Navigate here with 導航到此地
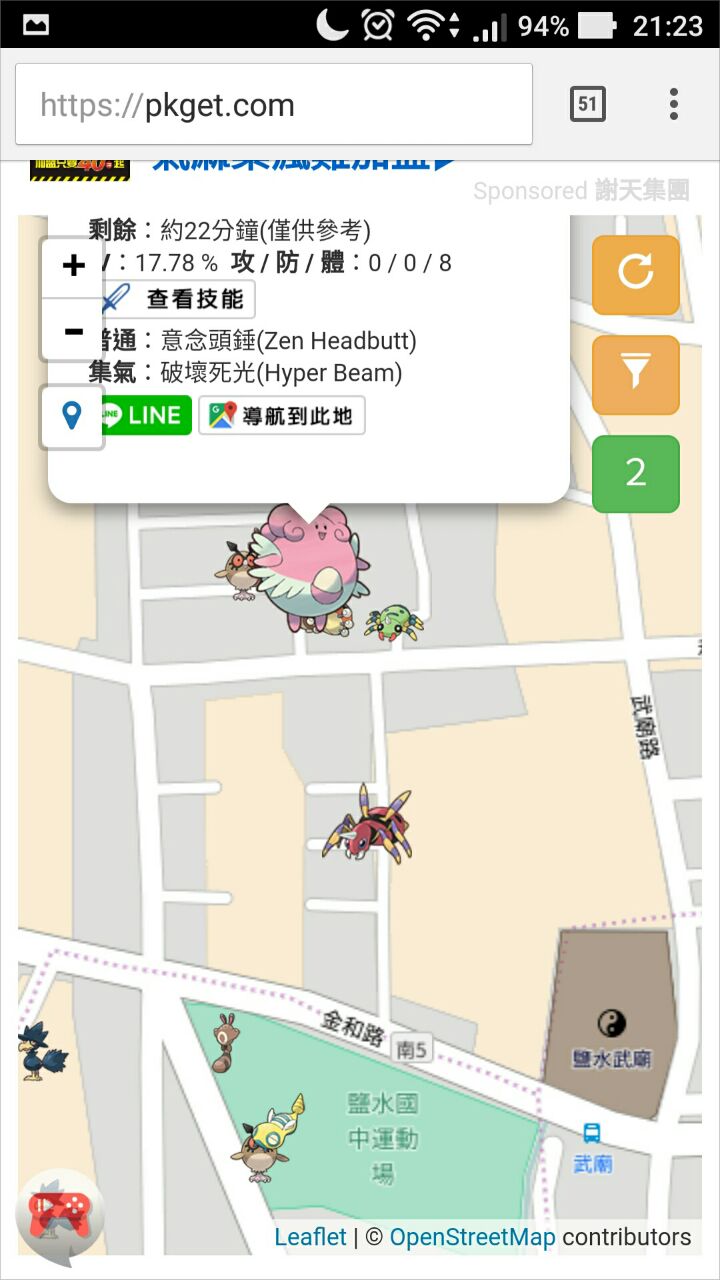Screen dimensions: 720x1280 [282, 415]
